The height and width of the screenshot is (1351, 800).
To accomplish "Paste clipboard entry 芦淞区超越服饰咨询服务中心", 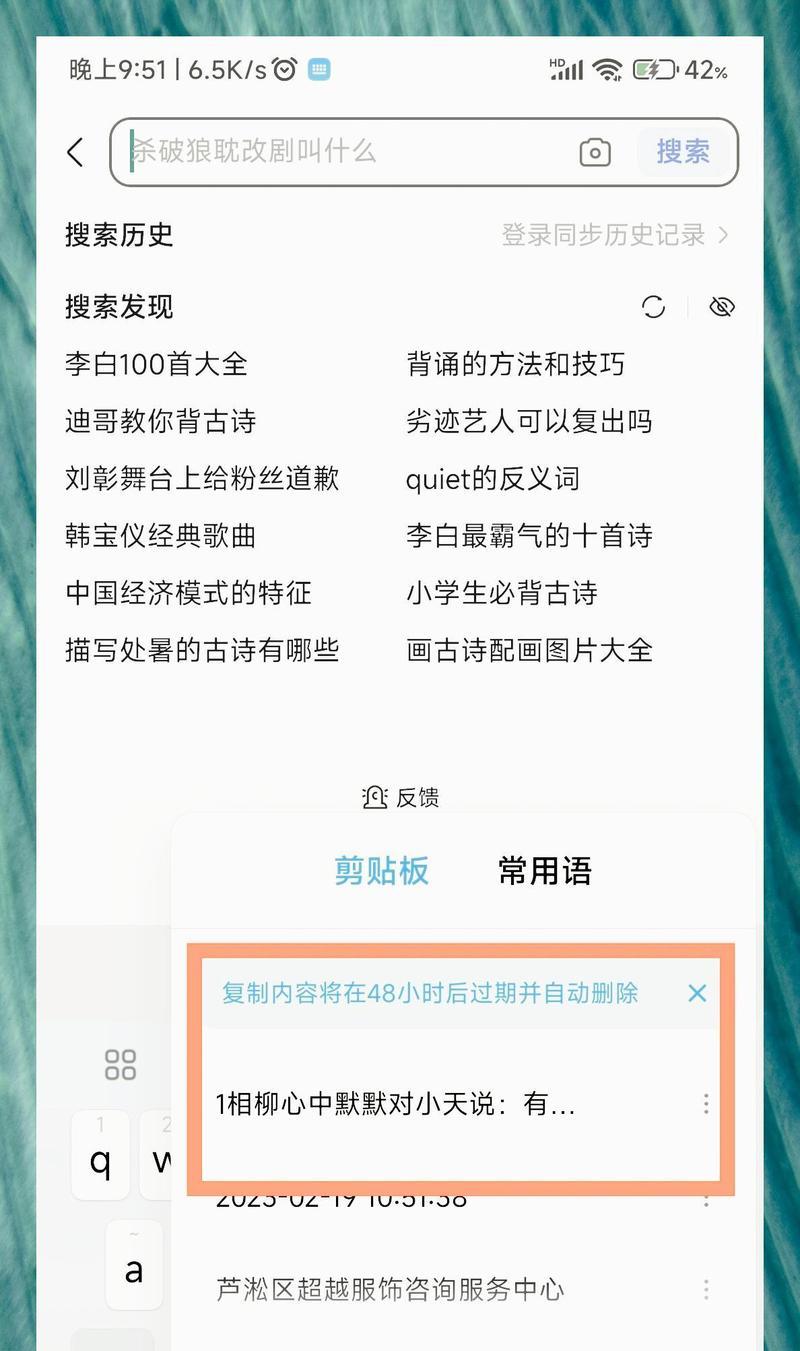I will [390, 1289].
